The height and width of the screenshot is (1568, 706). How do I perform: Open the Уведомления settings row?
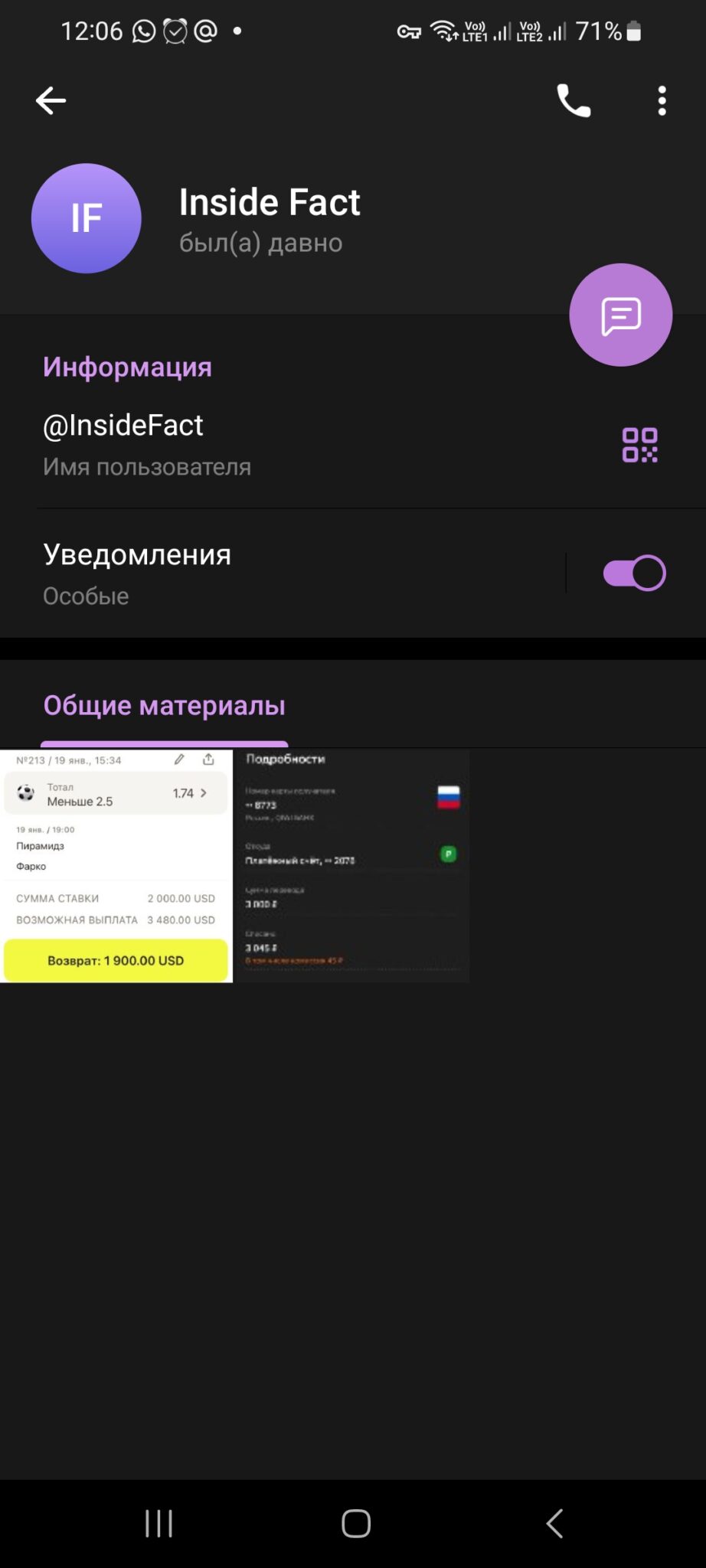click(x=283, y=573)
